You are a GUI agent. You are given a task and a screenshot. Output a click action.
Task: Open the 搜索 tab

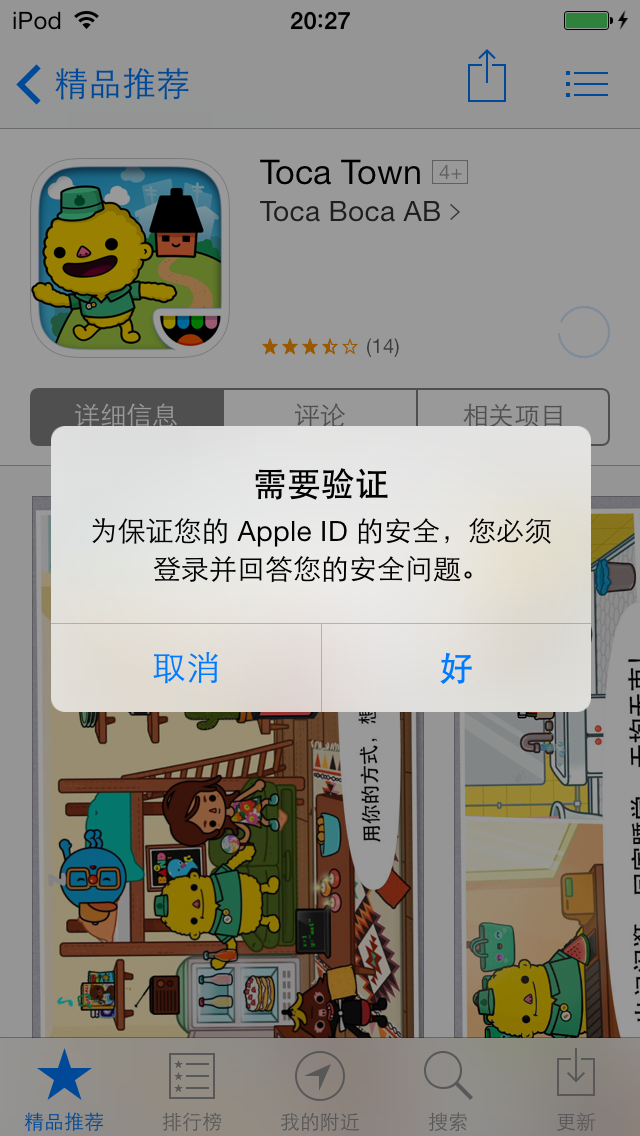[448, 1090]
